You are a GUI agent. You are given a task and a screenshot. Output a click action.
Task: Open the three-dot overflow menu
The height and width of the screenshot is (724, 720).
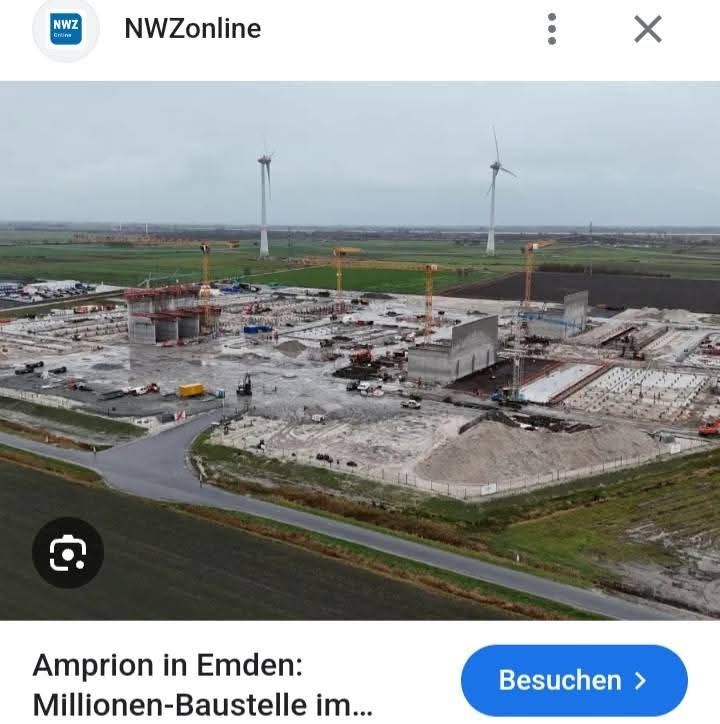pos(552,29)
